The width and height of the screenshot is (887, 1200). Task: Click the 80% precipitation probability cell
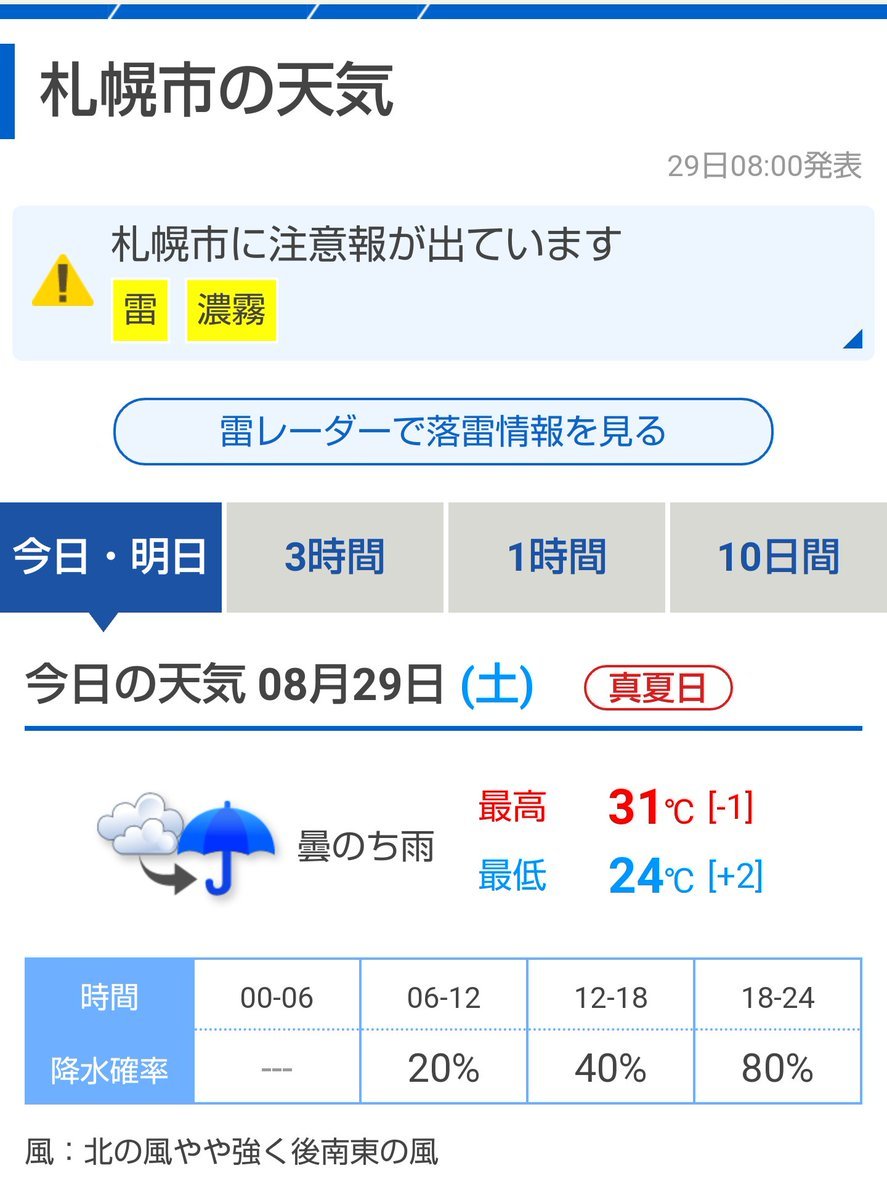click(774, 1068)
